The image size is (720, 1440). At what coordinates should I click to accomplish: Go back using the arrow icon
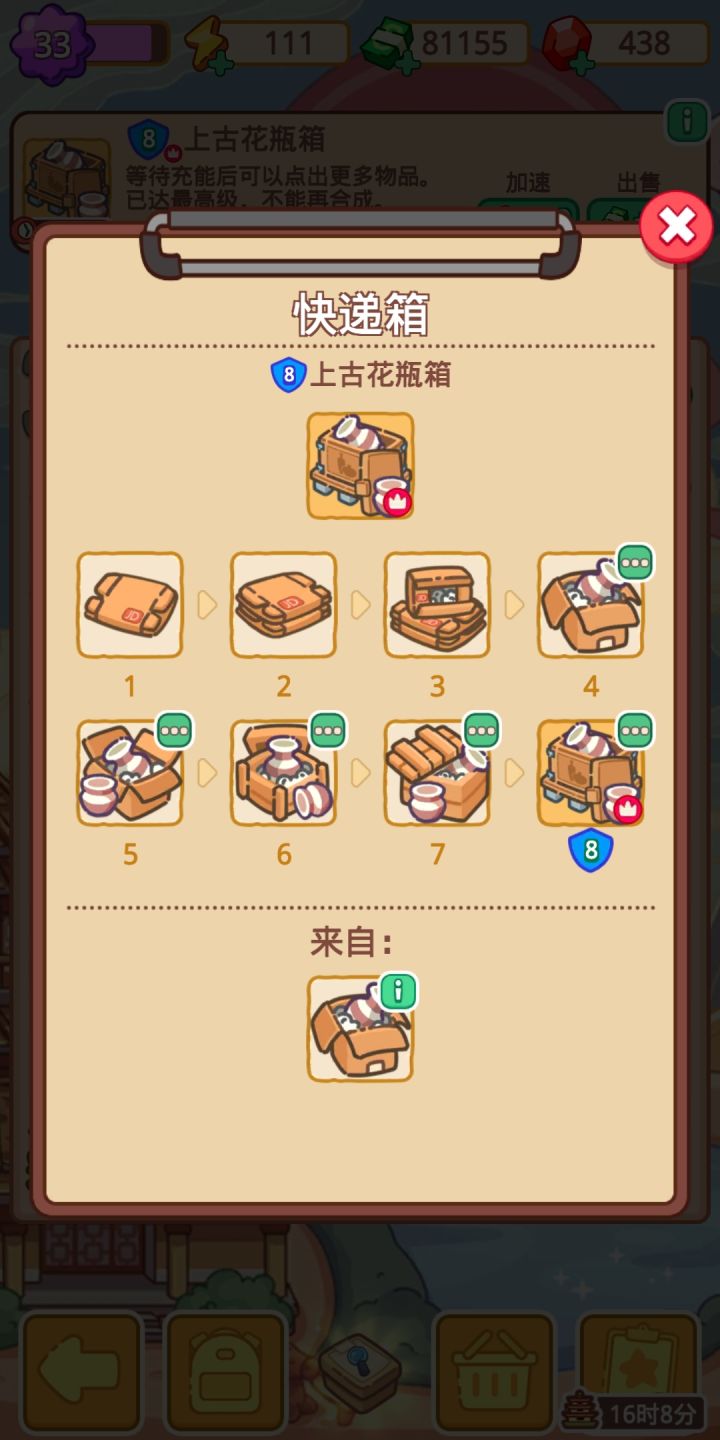pos(80,1370)
